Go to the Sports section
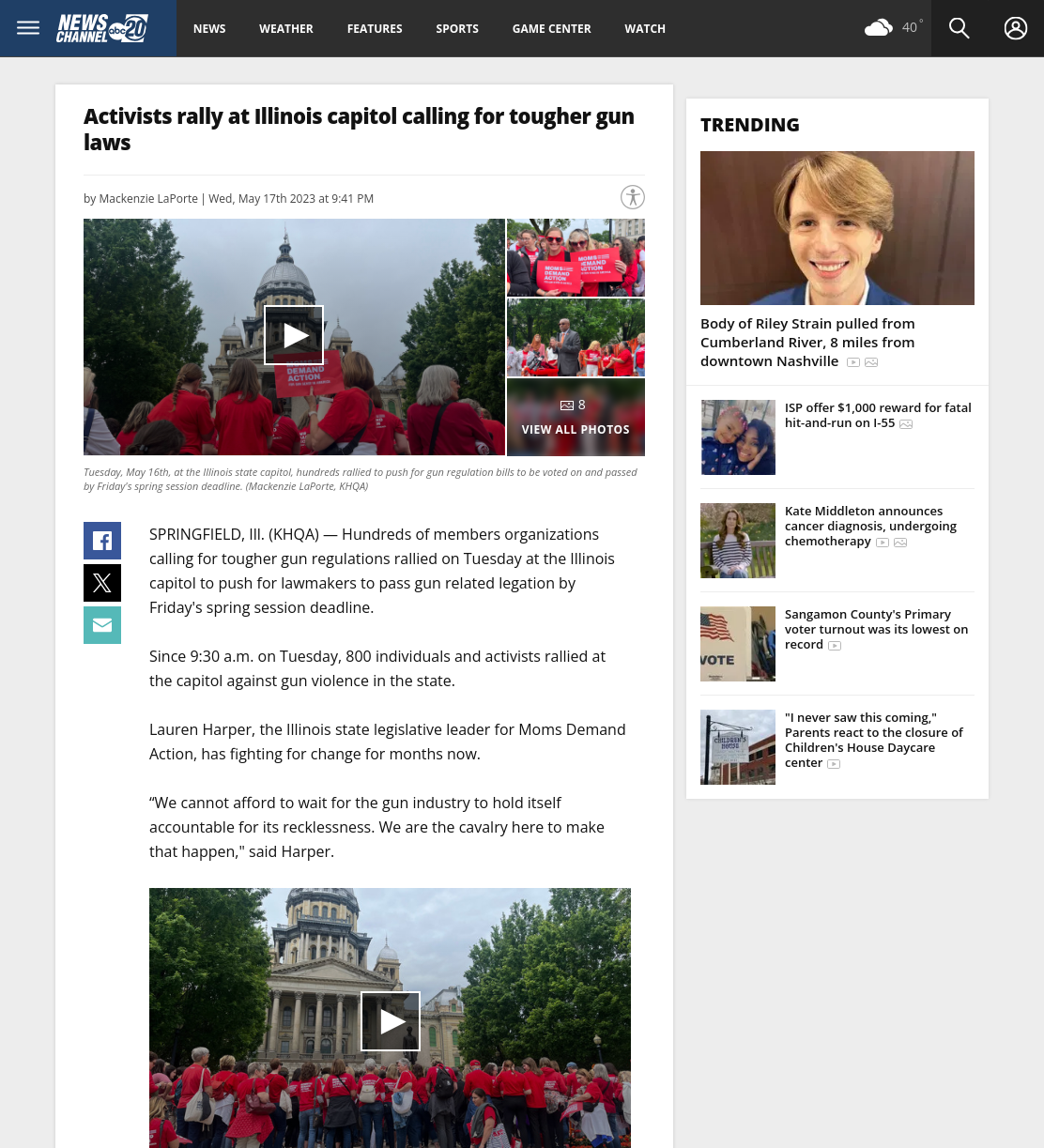Screen dimensions: 1044x1148 [x=457, y=29]
